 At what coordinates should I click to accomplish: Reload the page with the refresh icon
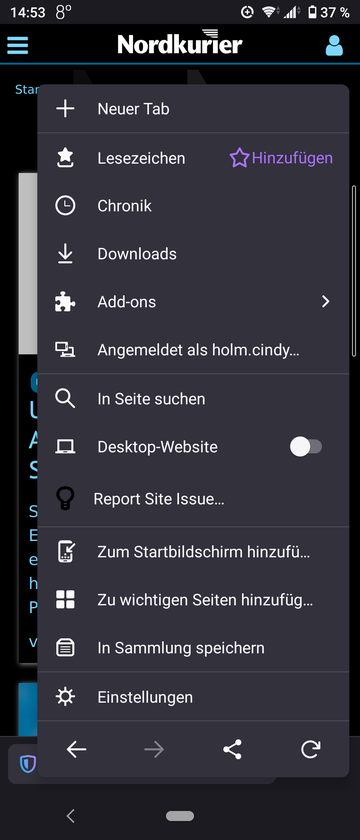[x=310, y=749]
